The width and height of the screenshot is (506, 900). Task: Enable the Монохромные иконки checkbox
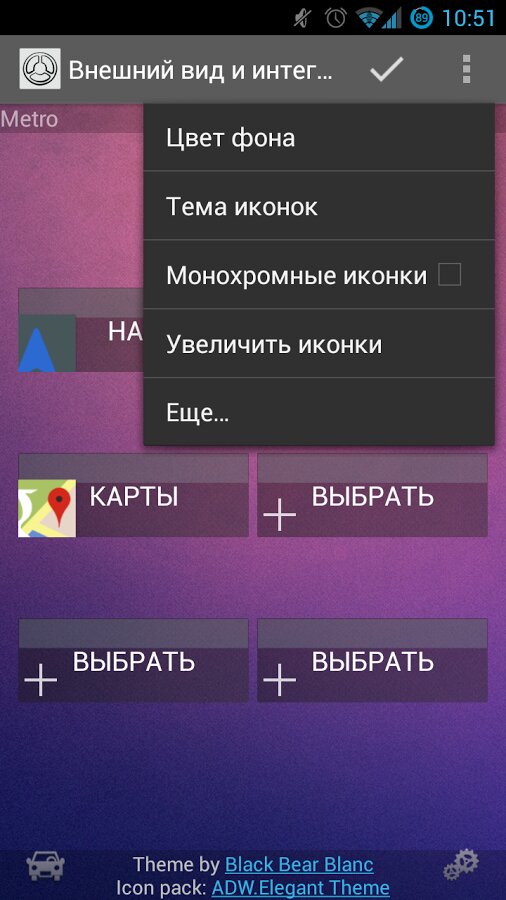tap(449, 275)
